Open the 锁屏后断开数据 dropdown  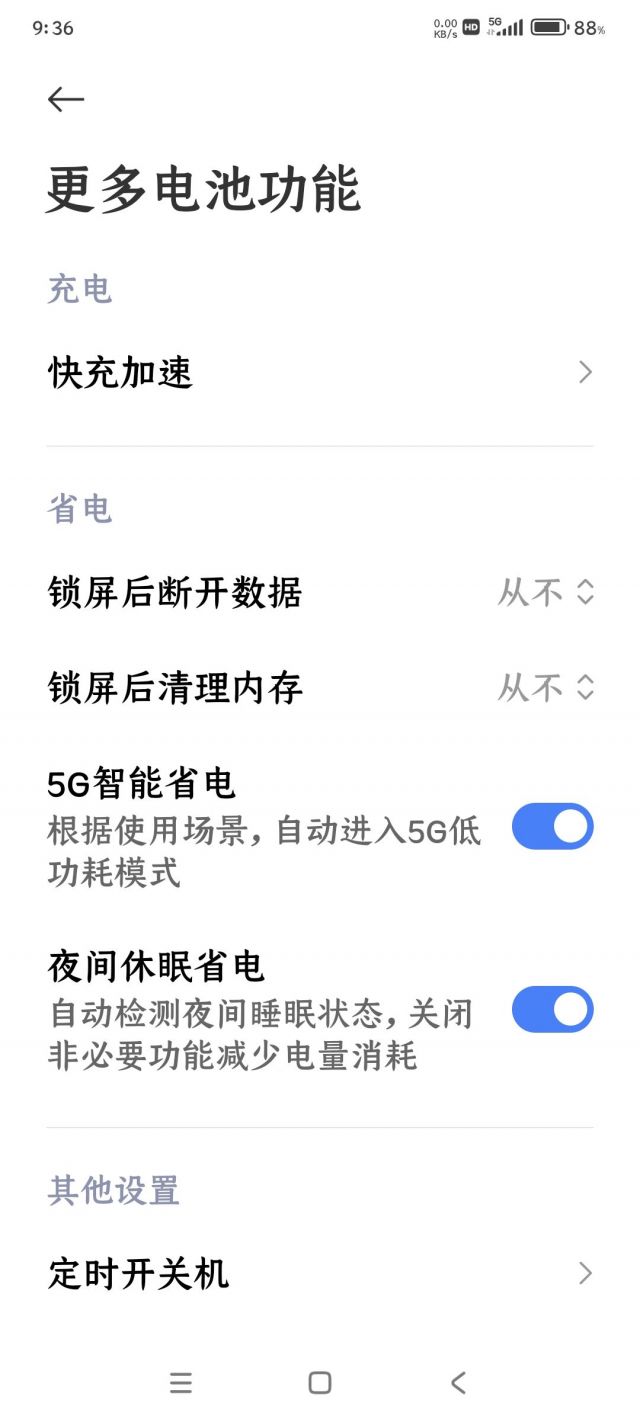pos(546,593)
